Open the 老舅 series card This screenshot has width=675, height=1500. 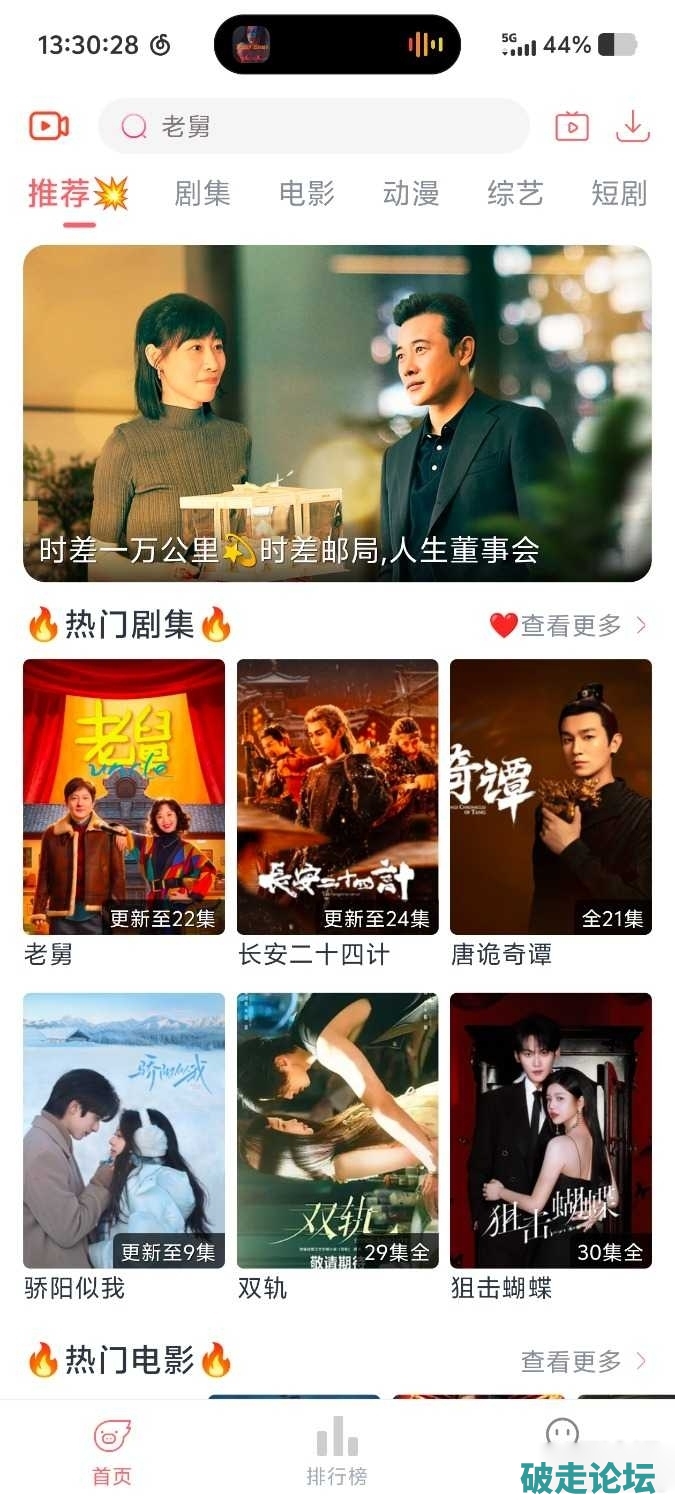pyautogui.click(x=124, y=797)
